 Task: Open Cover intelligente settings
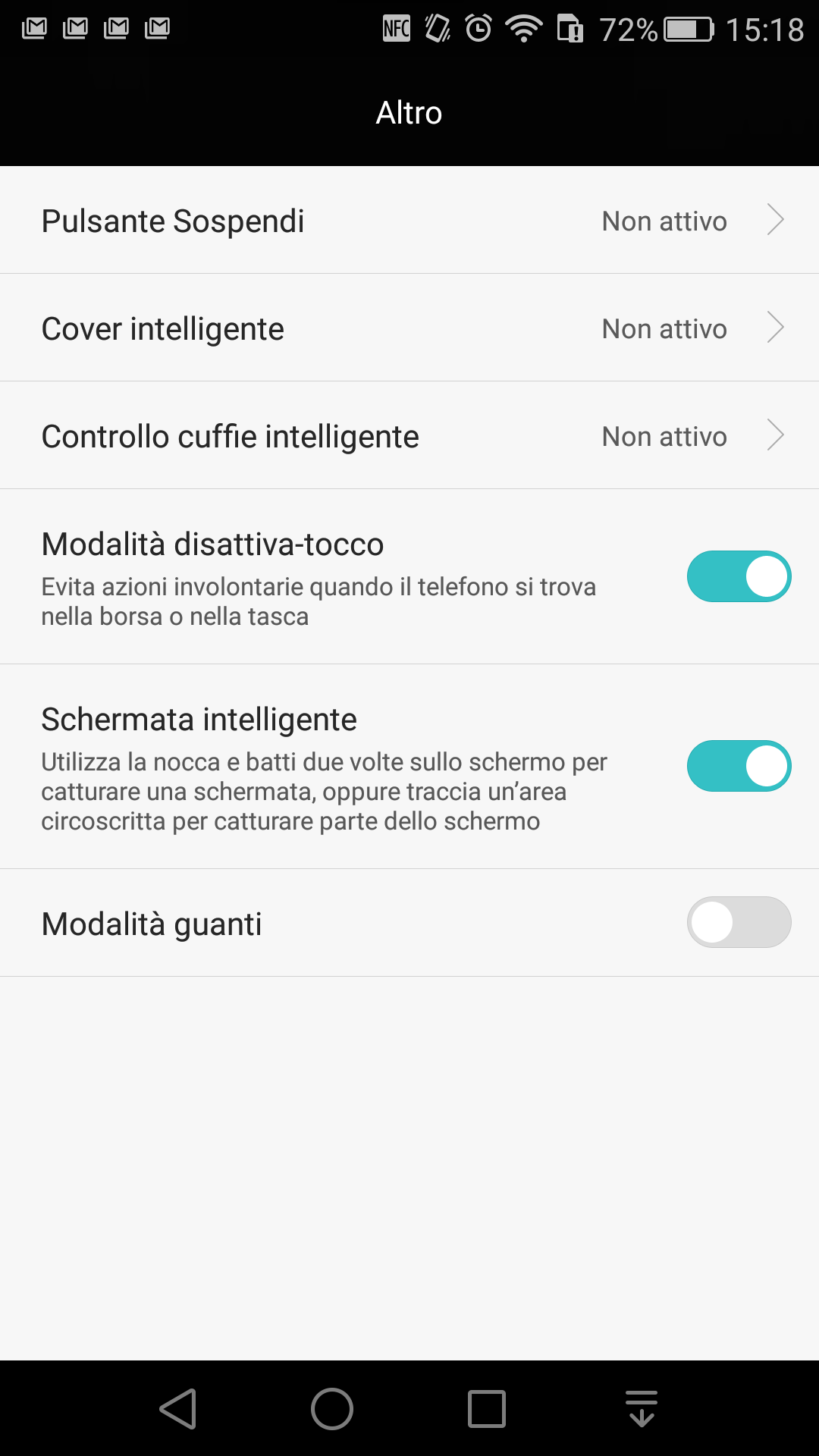pos(409,328)
